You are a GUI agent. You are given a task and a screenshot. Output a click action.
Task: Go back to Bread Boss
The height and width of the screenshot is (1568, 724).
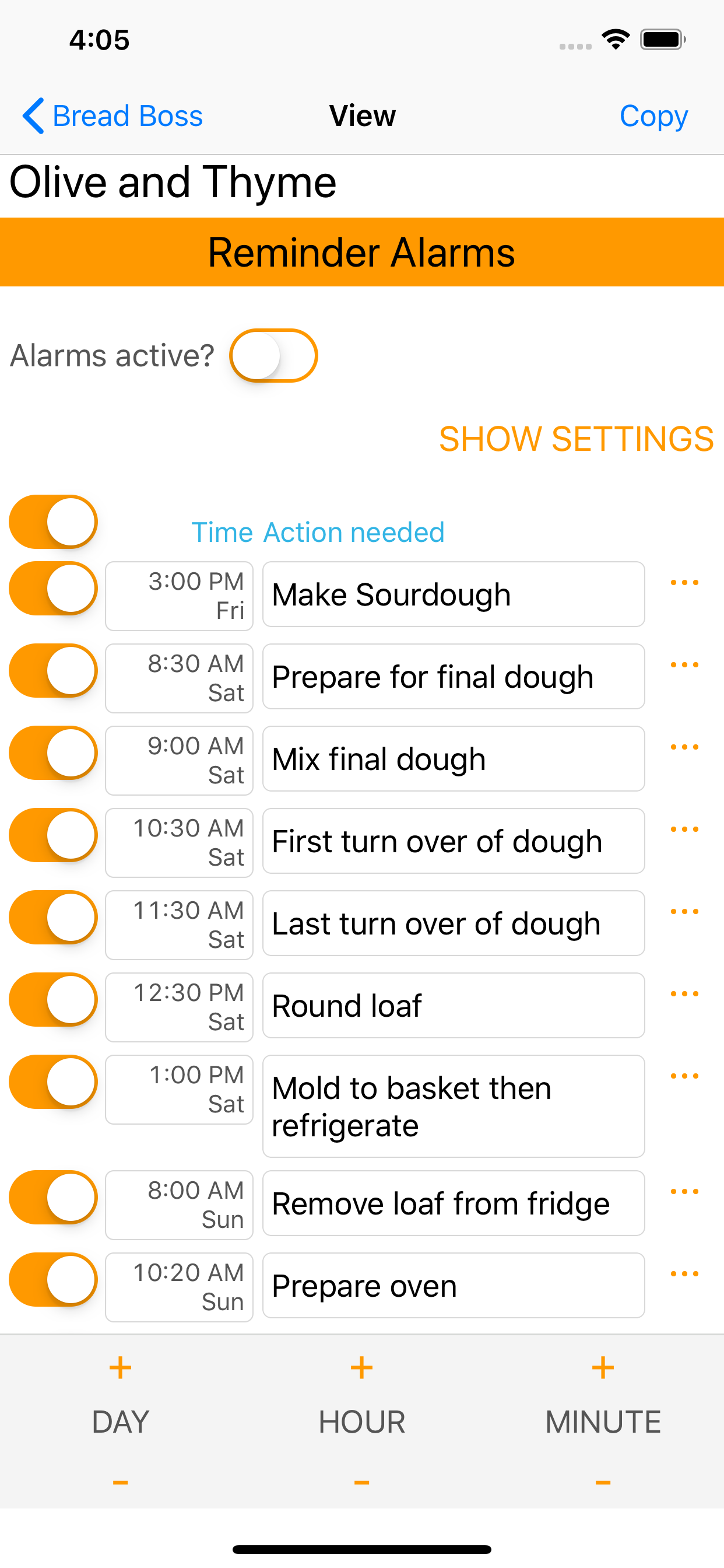(113, 116)
